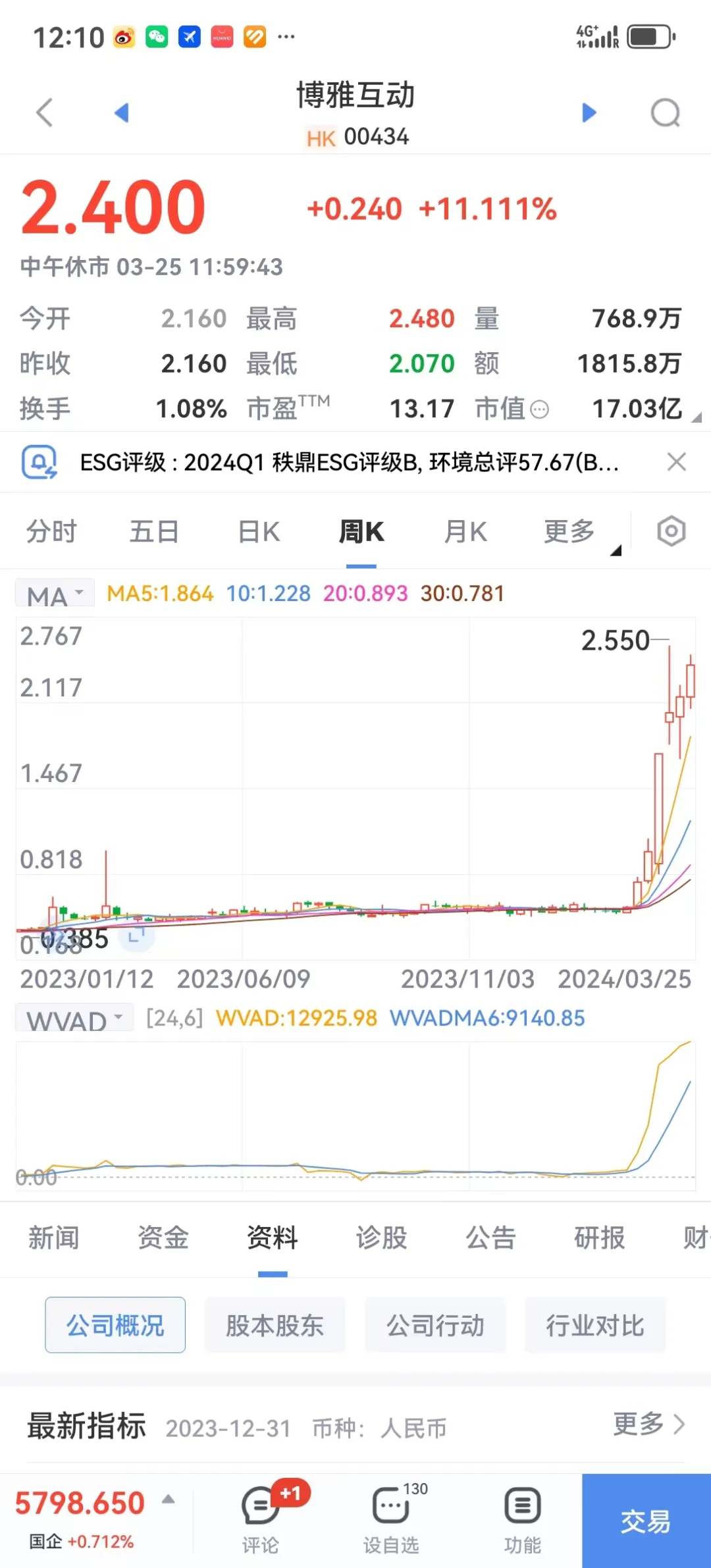This screenshot has height=1568, width=711.
Task: Go back using the top-left arrow
Action: (x=44, y=113)
